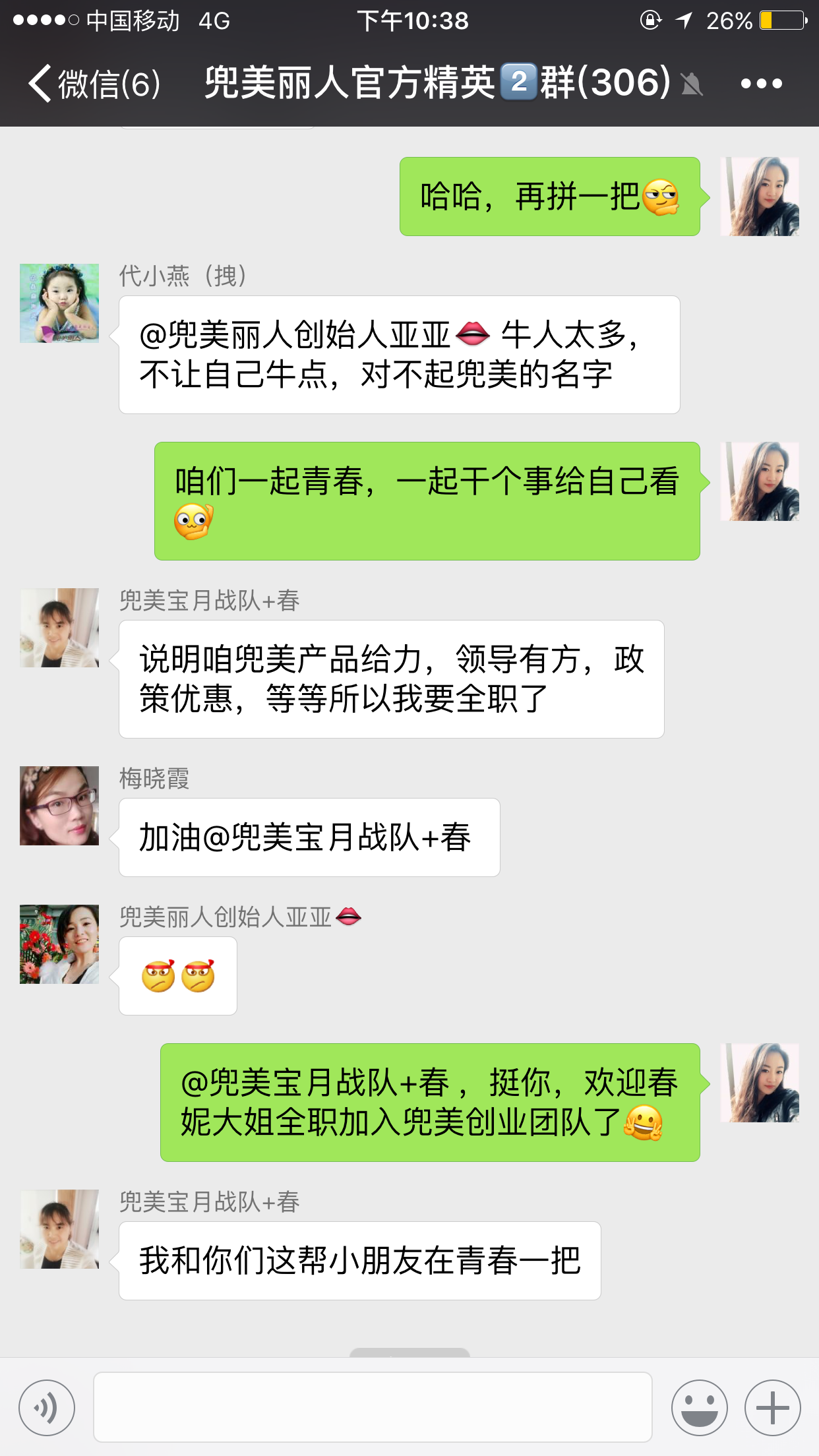
Task: Tap 兜美丽人创始人亚亚's profile picture
Action: [x=59, y=944]
